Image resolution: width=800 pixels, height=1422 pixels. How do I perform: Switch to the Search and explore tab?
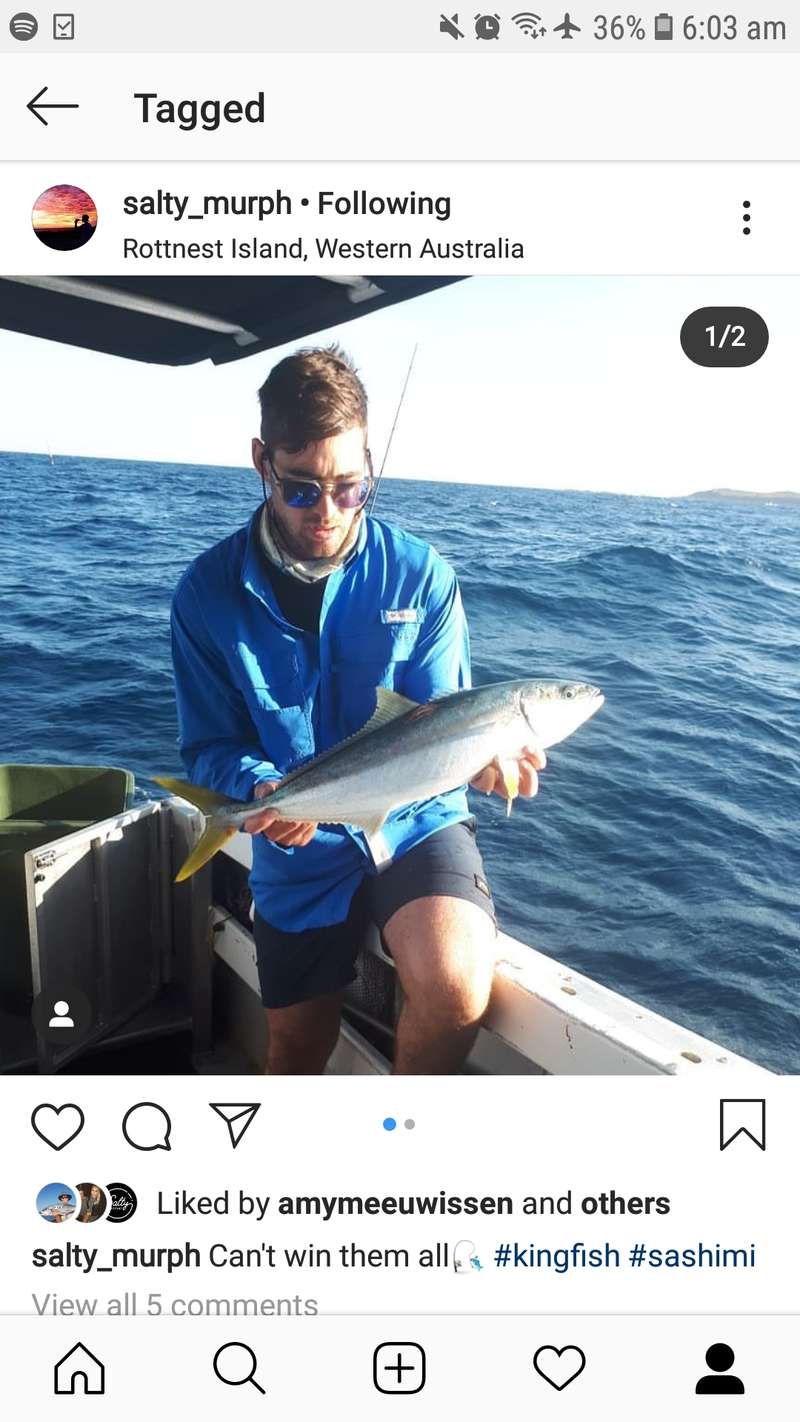[239, 1368]
